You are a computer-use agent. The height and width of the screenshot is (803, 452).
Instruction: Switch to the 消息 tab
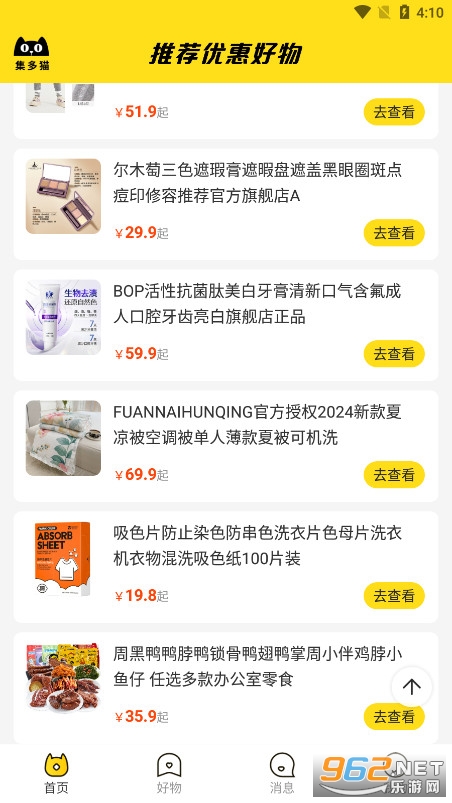282,773
